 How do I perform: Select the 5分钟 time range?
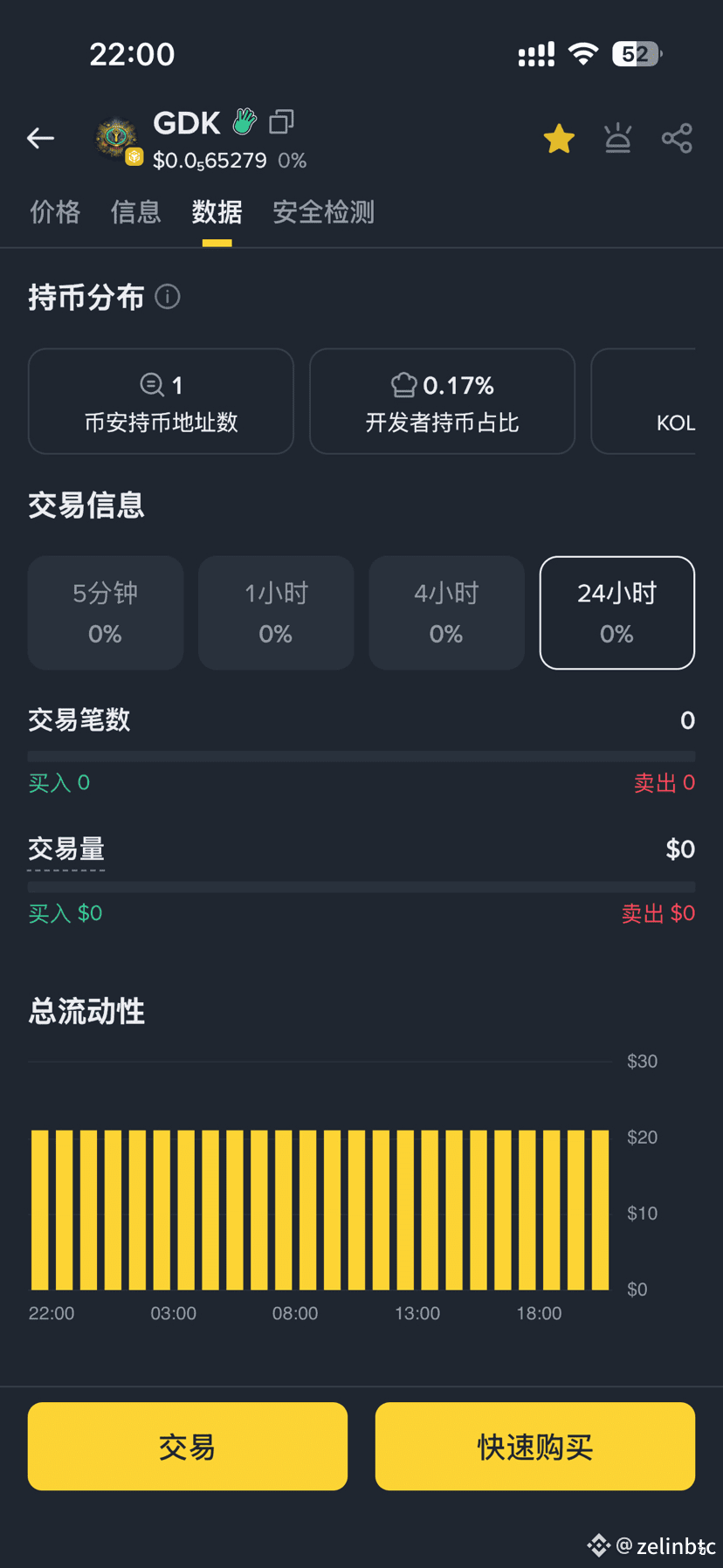click(106, 613)
